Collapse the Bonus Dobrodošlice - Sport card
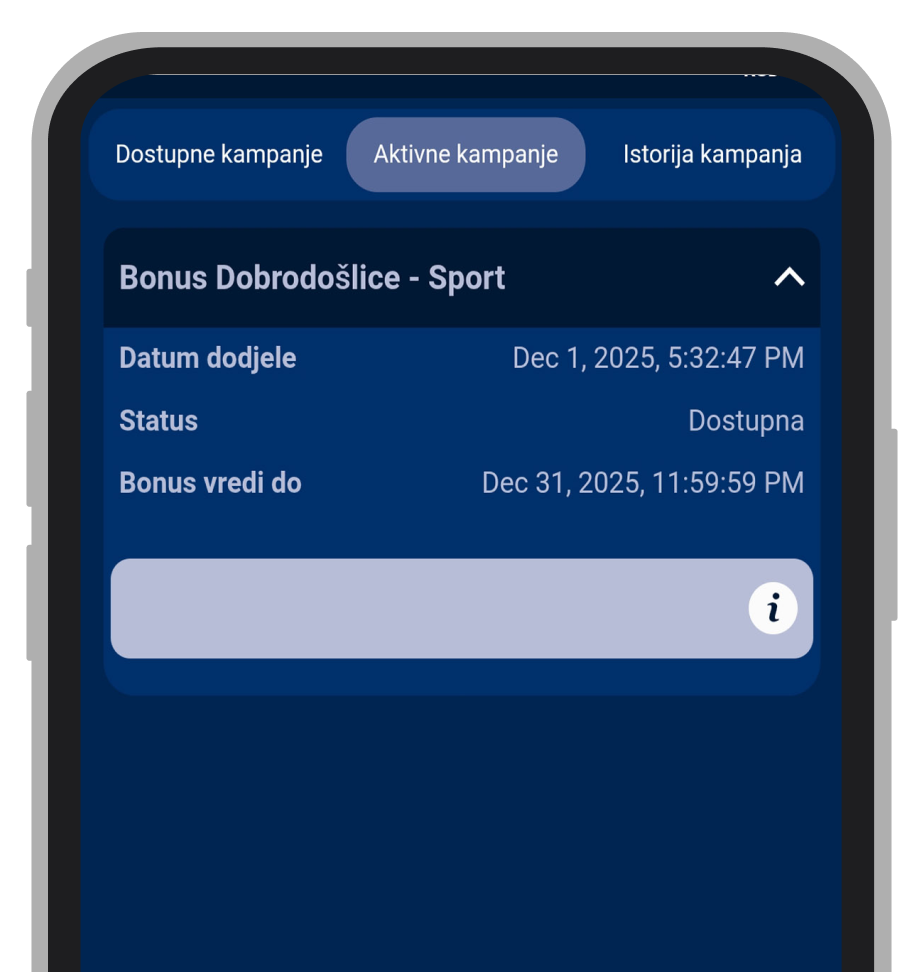 (x=789, y=277)
